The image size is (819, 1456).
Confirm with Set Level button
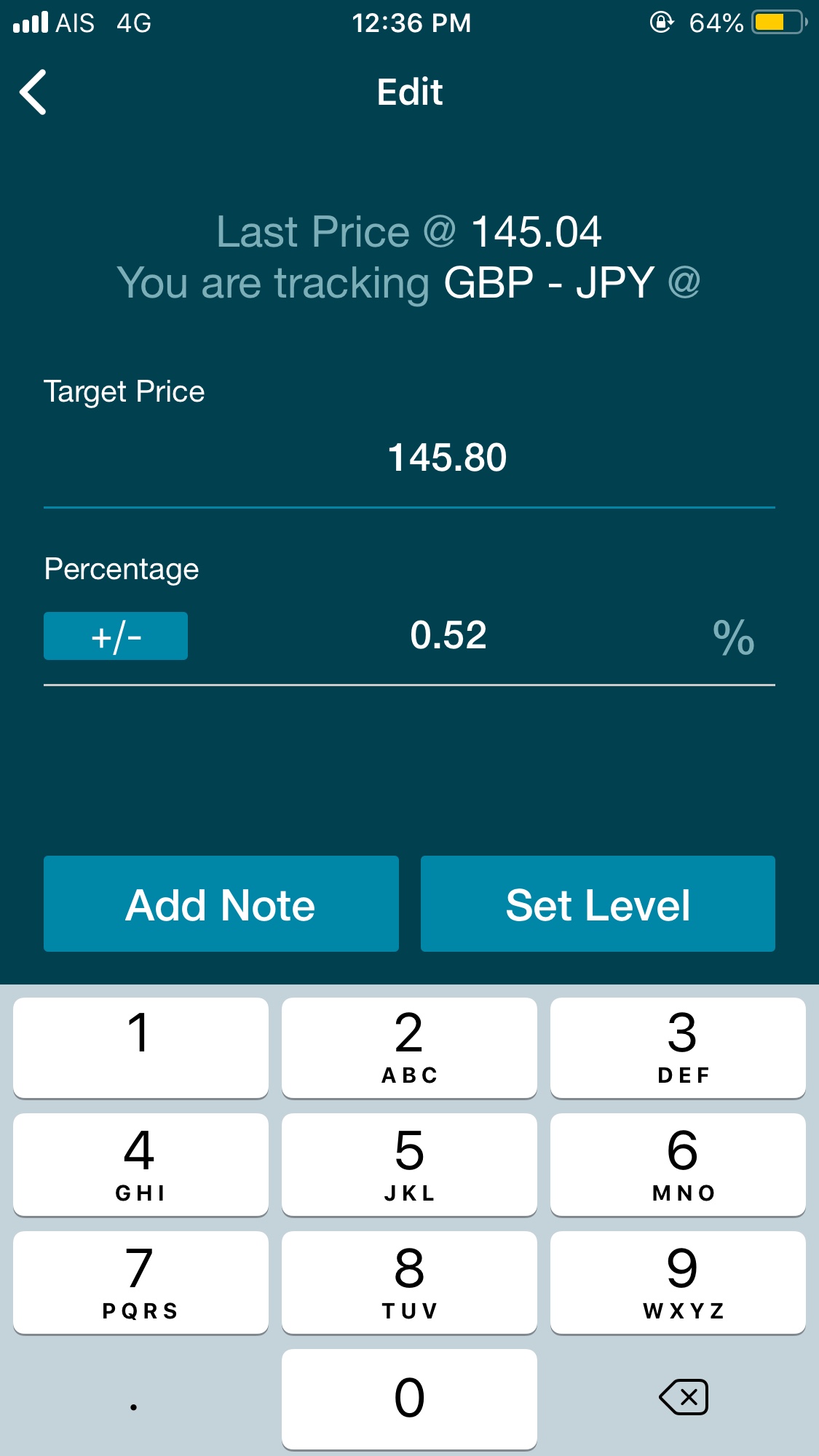[x=598, y=904]
